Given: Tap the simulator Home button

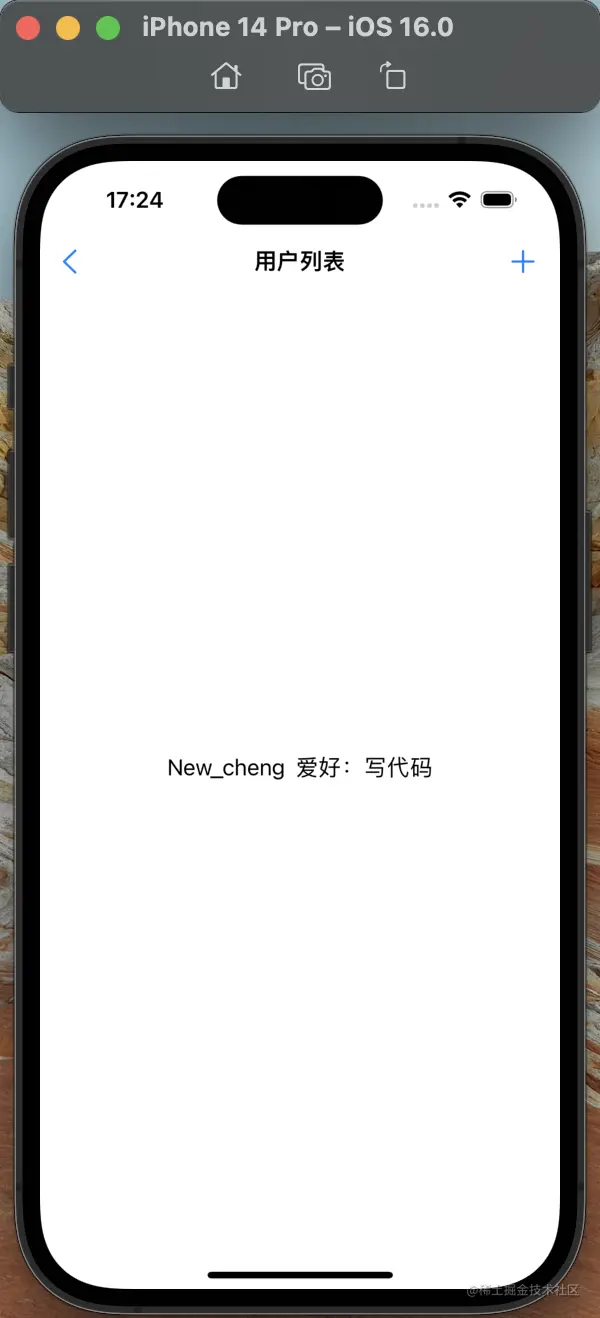Looking at the screenshot, I should [226, 77].
